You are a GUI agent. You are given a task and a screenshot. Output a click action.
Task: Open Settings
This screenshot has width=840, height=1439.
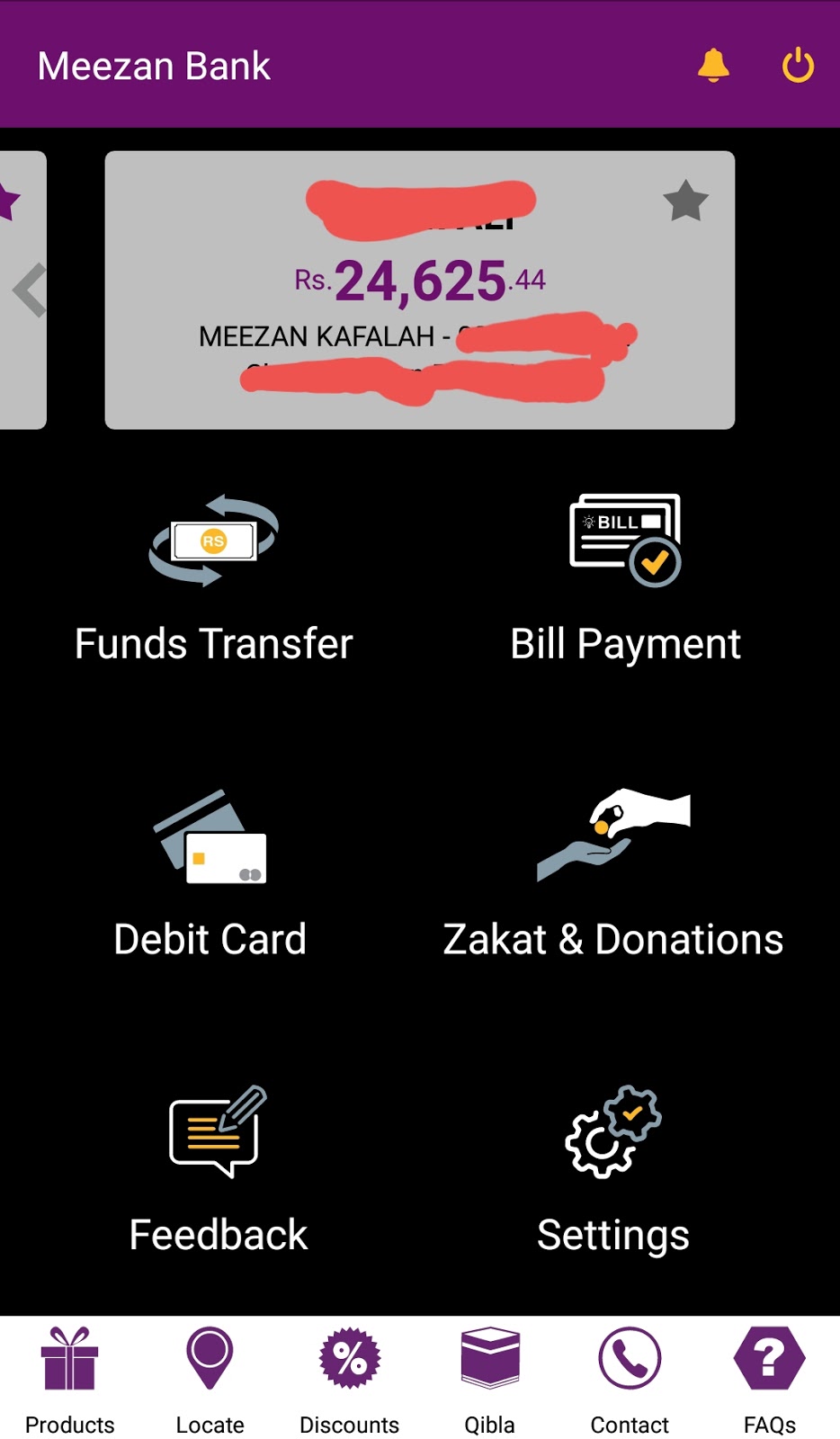[x=613, y=1170]
